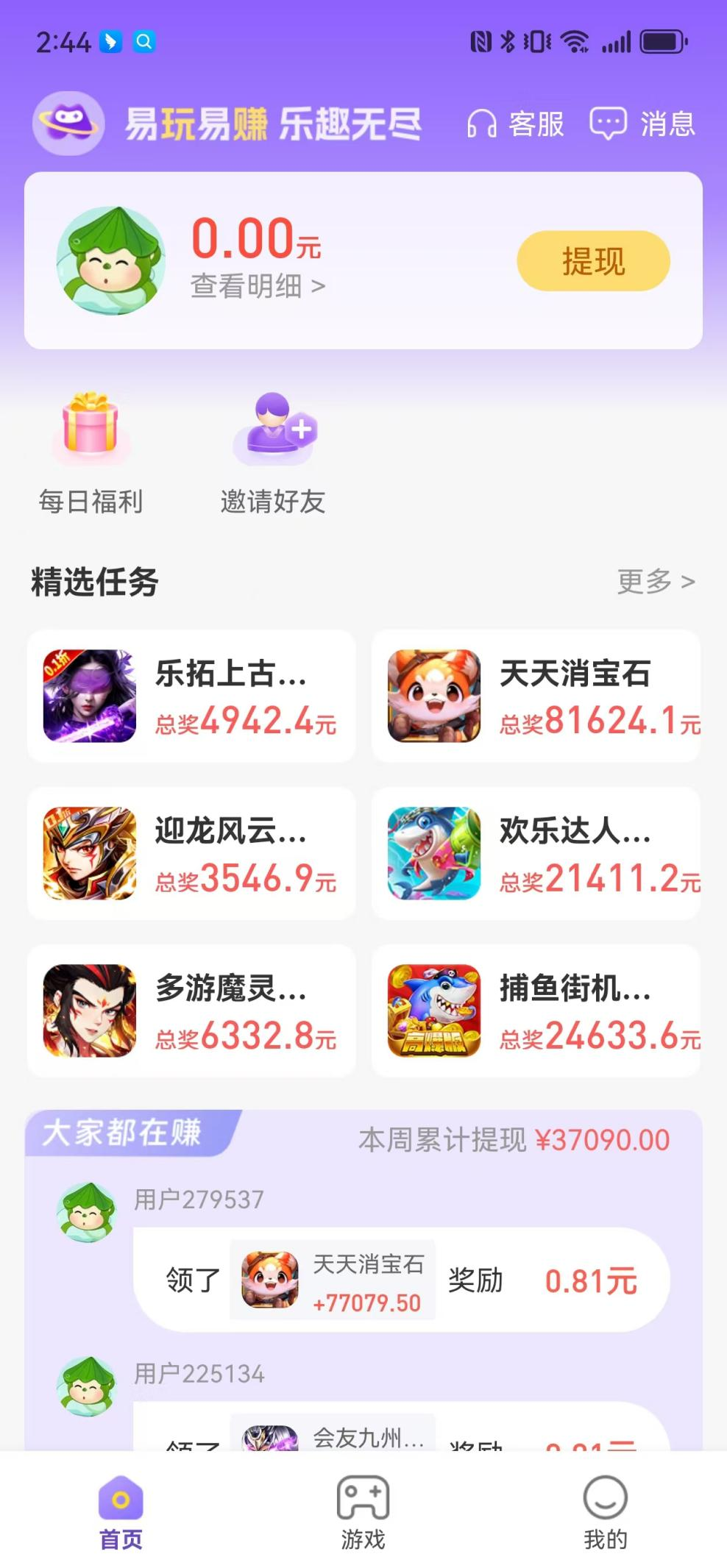
Task: Switch to the 游戏 tab
Action: [x=363, y=1512]
